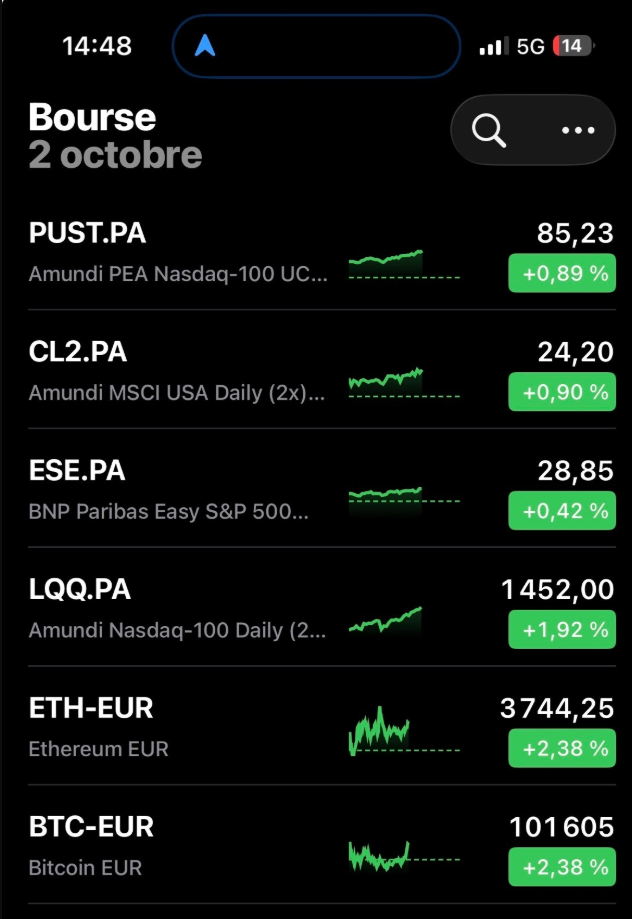This screenshot has height=919, width=632.
Task: Open the PUST.PA stock details
Action: [180, 252]
